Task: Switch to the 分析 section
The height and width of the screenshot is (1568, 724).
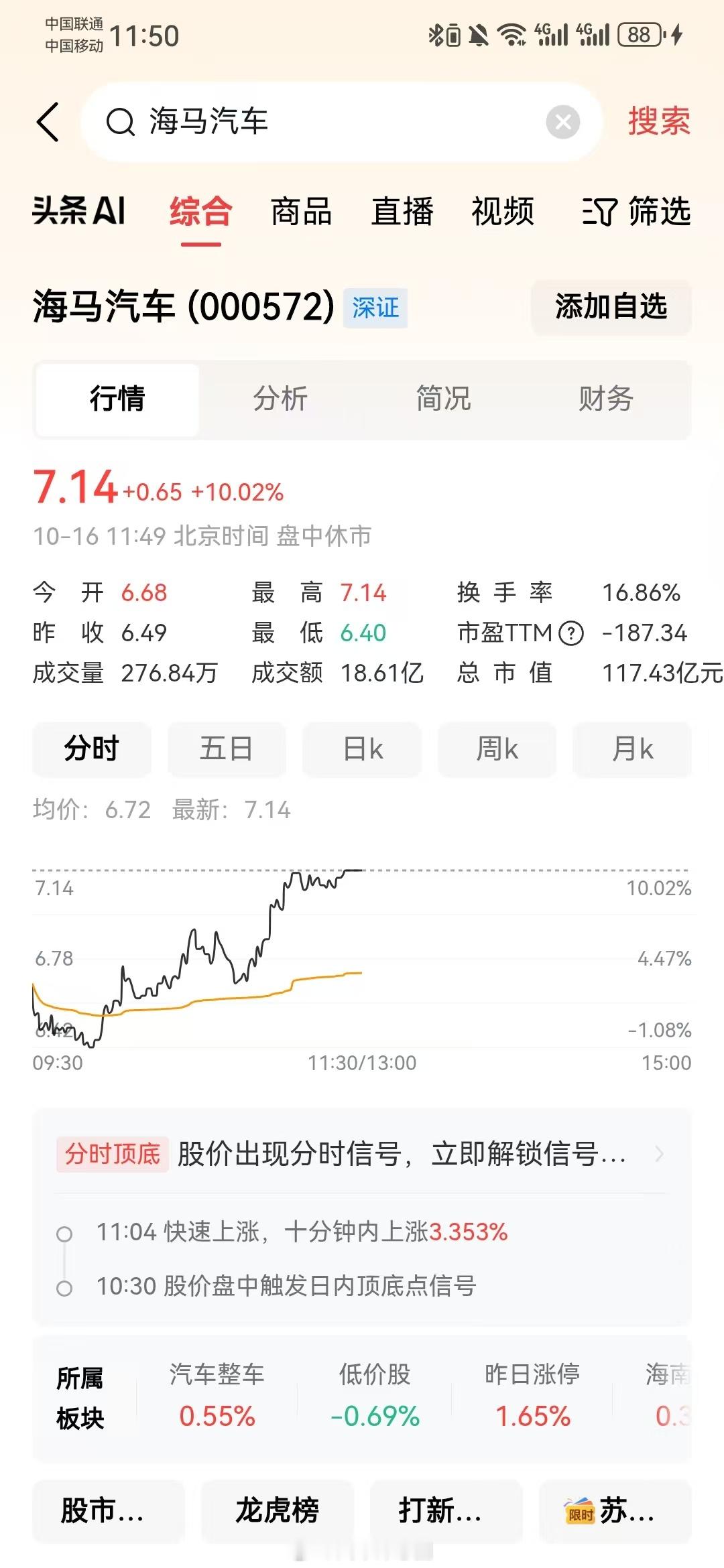Action: pyautogui.click(x=280, y=399)
